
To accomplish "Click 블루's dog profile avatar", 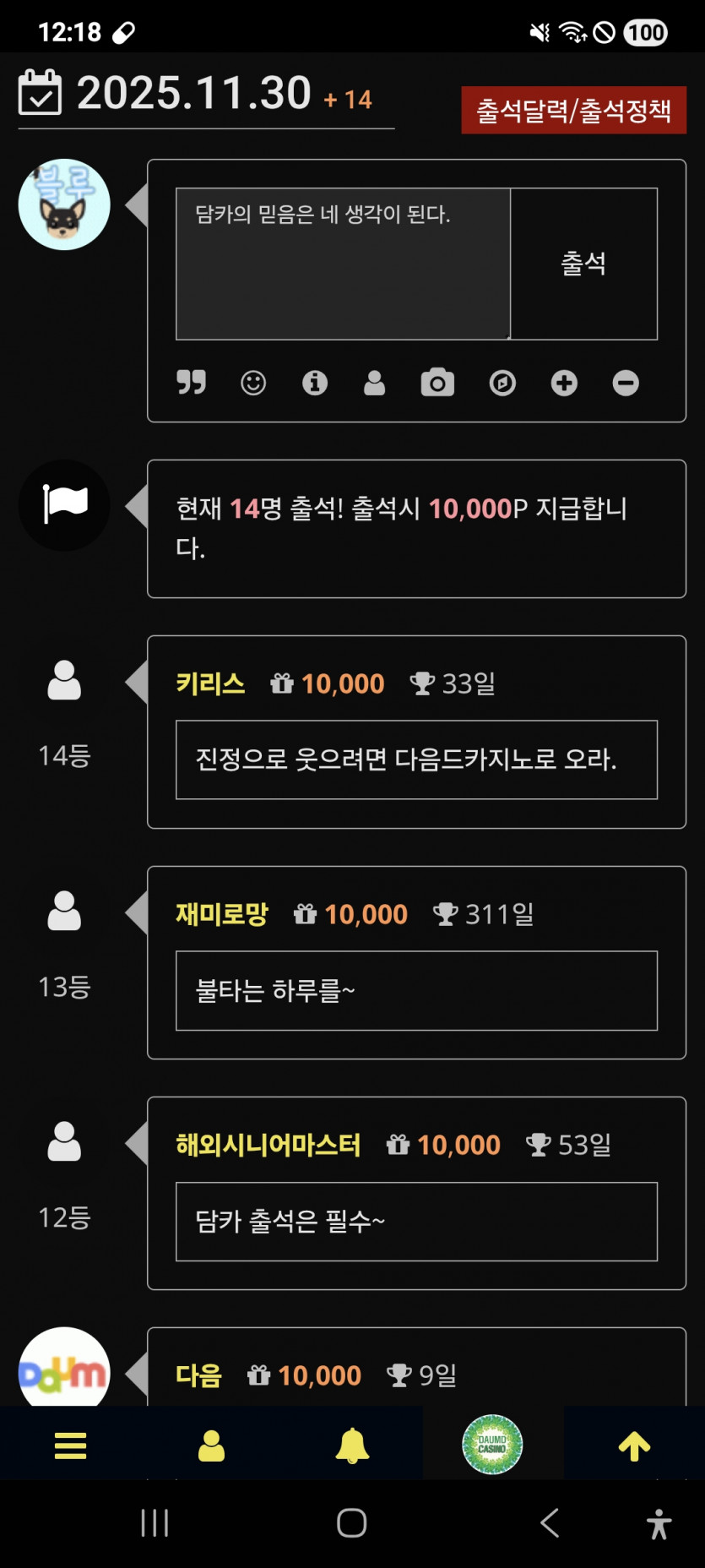I will pos(63,204).
